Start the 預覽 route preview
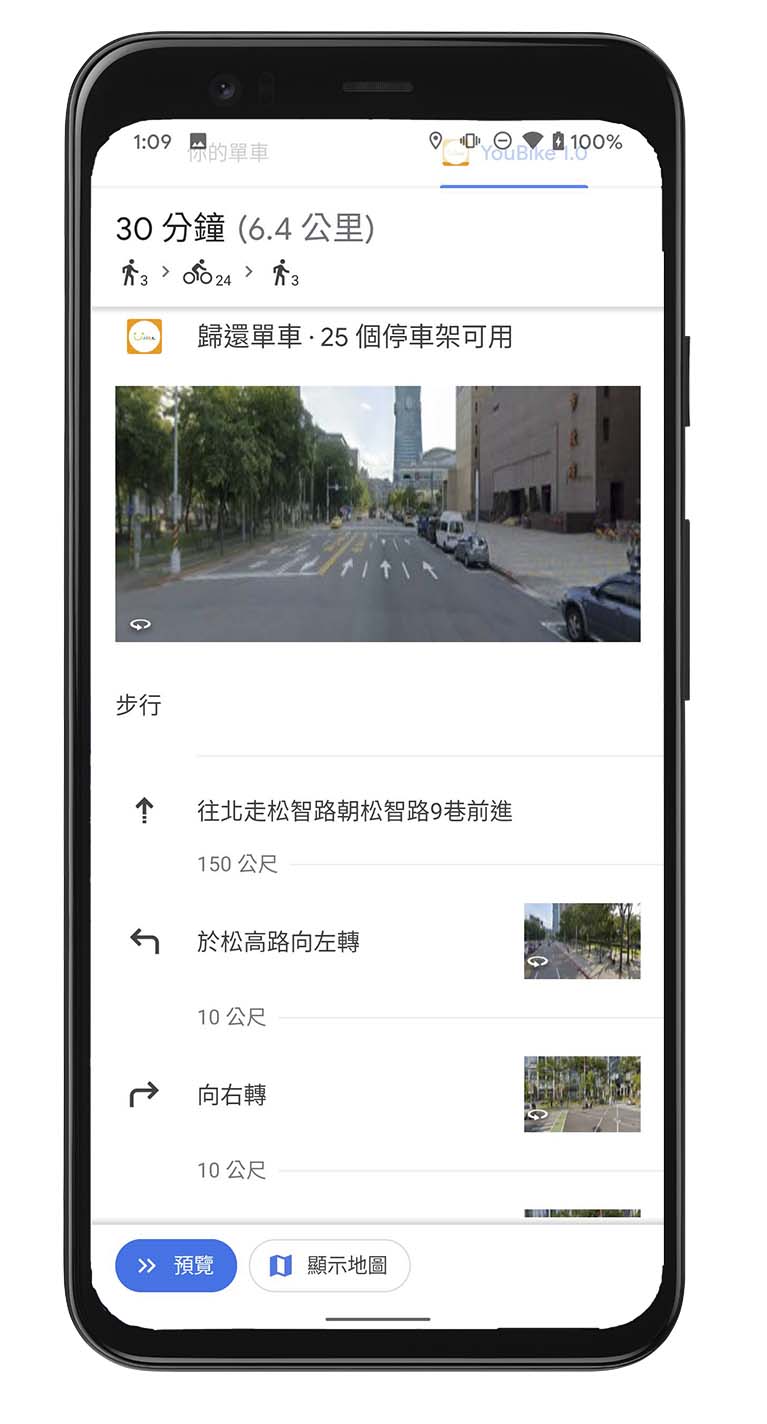This screenshot has height=1424, width=767. pos(176,1266)
